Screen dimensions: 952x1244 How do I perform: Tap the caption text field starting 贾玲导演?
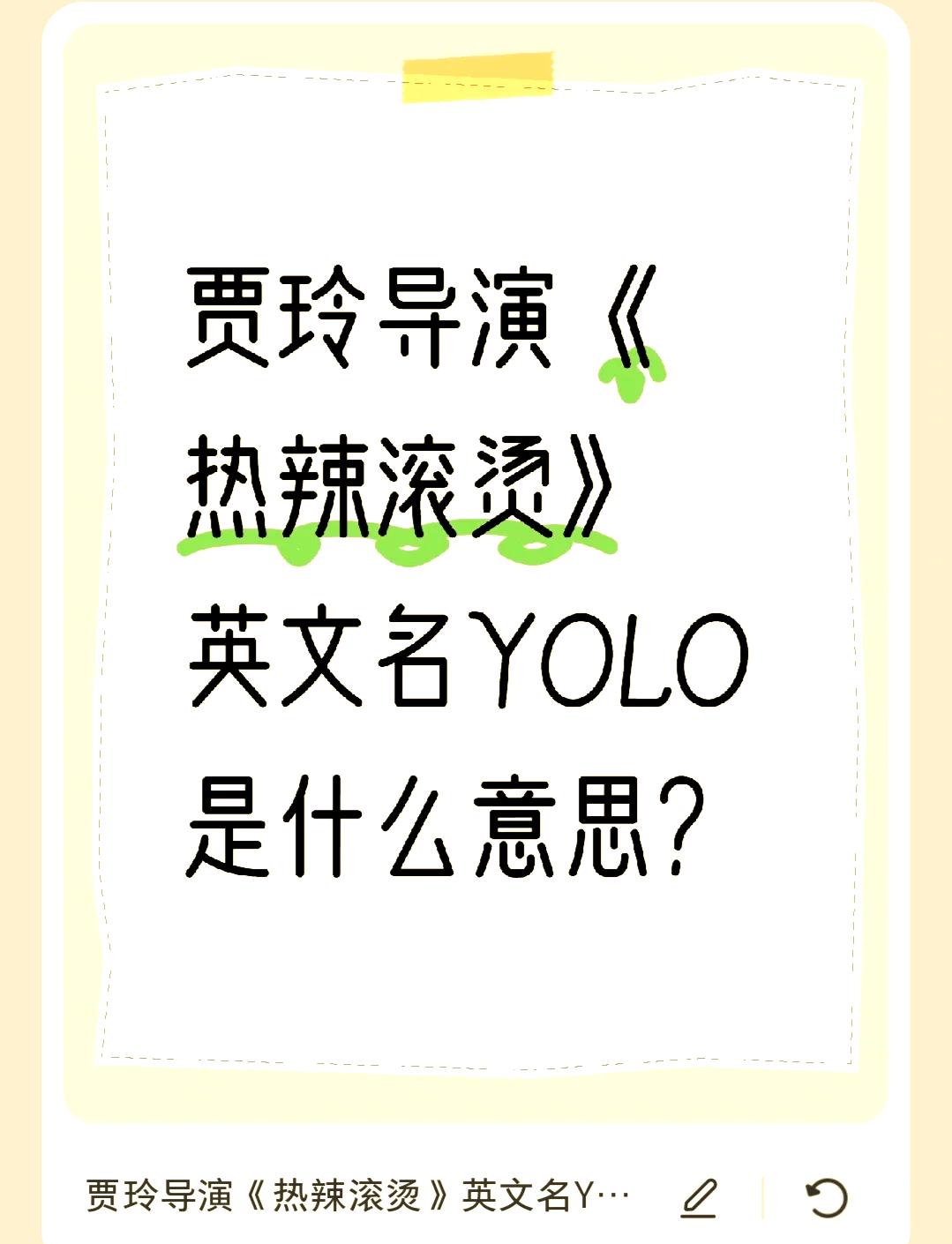tap(357, 1196)
